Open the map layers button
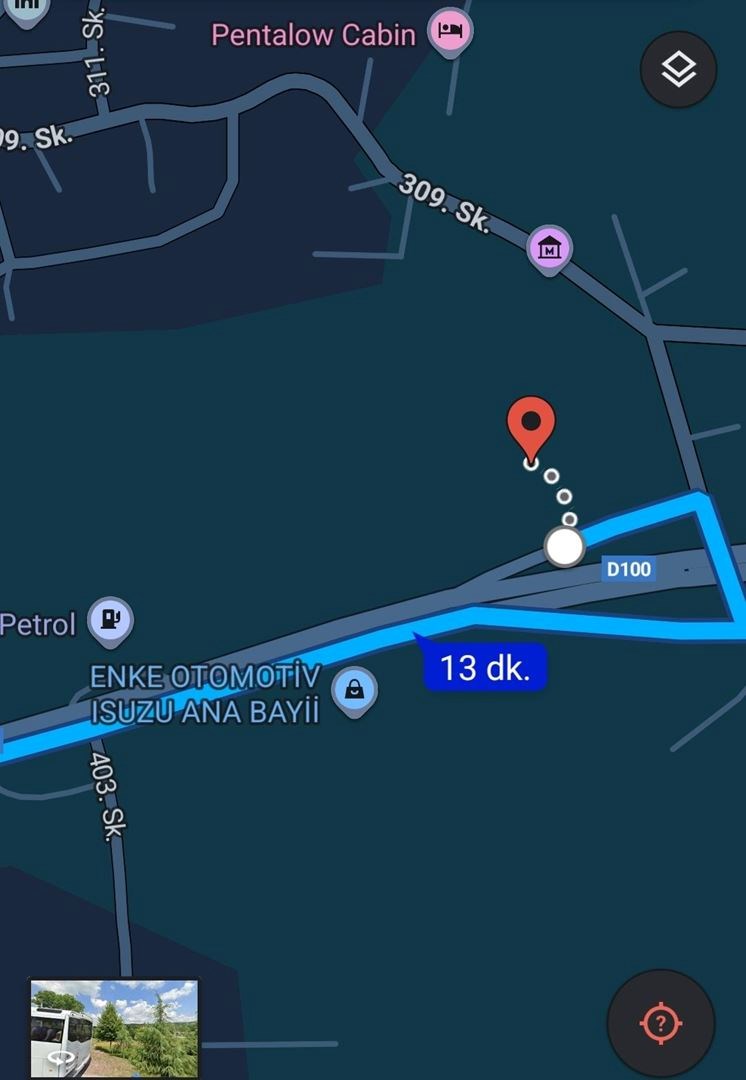 click(678, 69)
